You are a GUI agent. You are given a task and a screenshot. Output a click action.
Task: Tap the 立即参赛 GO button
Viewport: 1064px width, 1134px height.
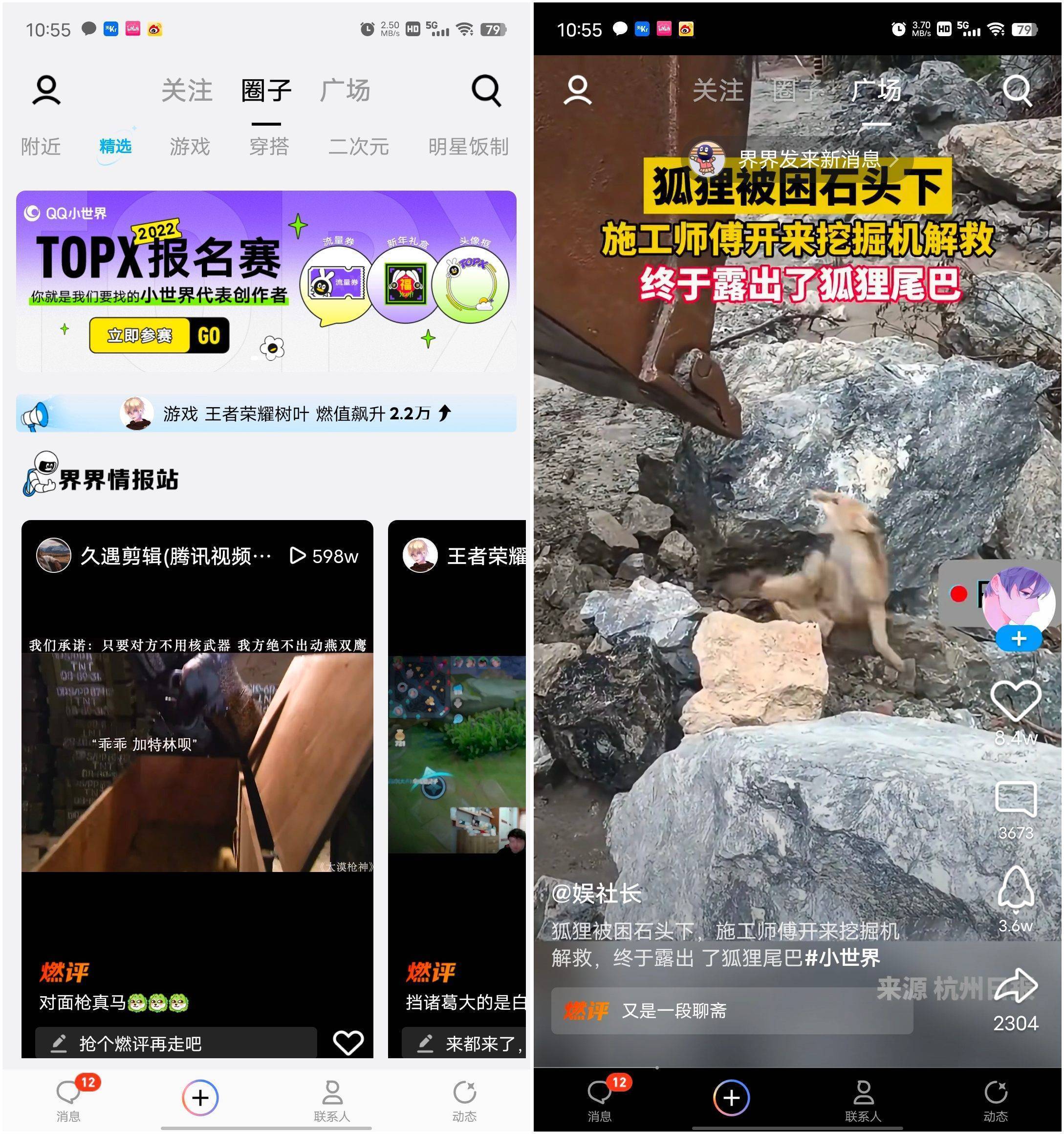pyautogui.click(x=159, y=335)
